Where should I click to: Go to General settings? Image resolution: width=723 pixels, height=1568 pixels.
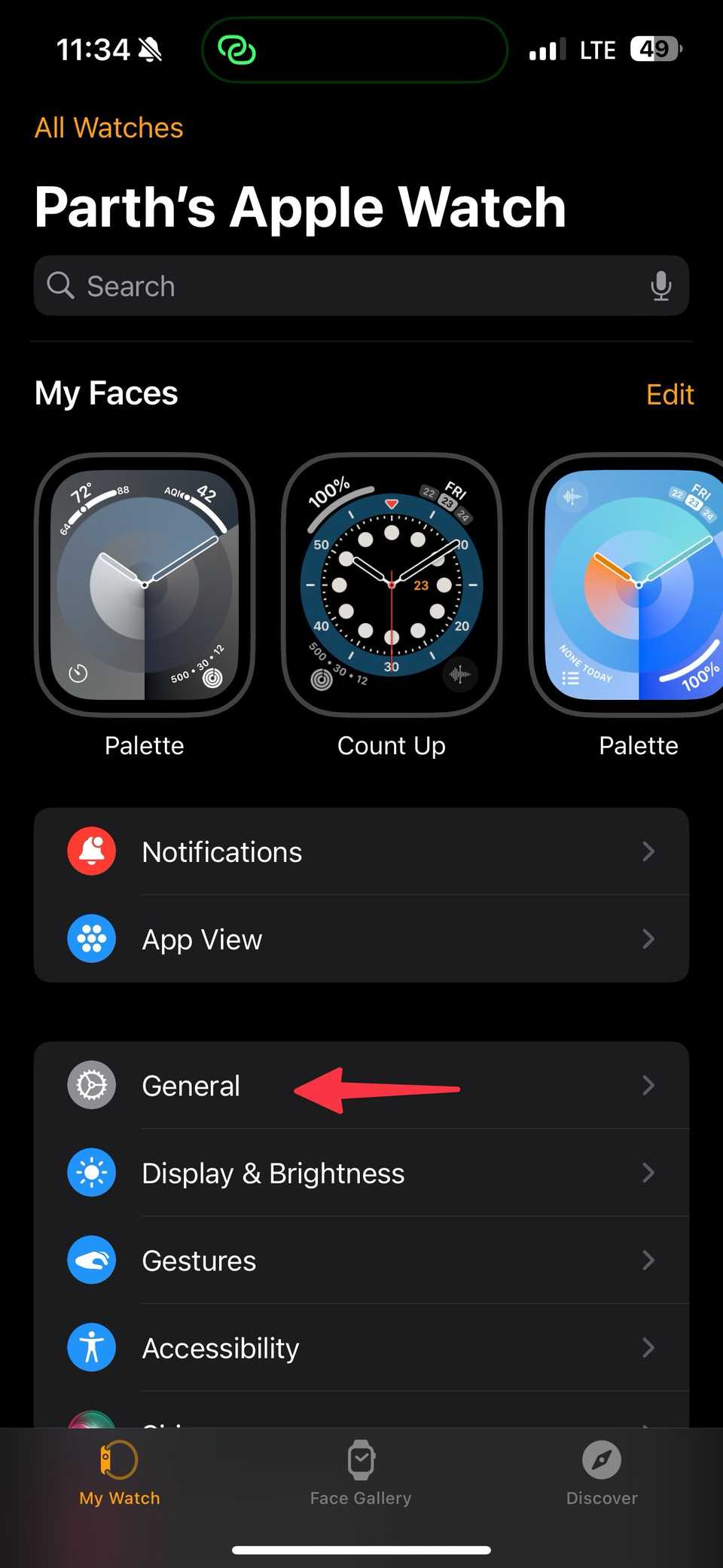coord(361,1086)
